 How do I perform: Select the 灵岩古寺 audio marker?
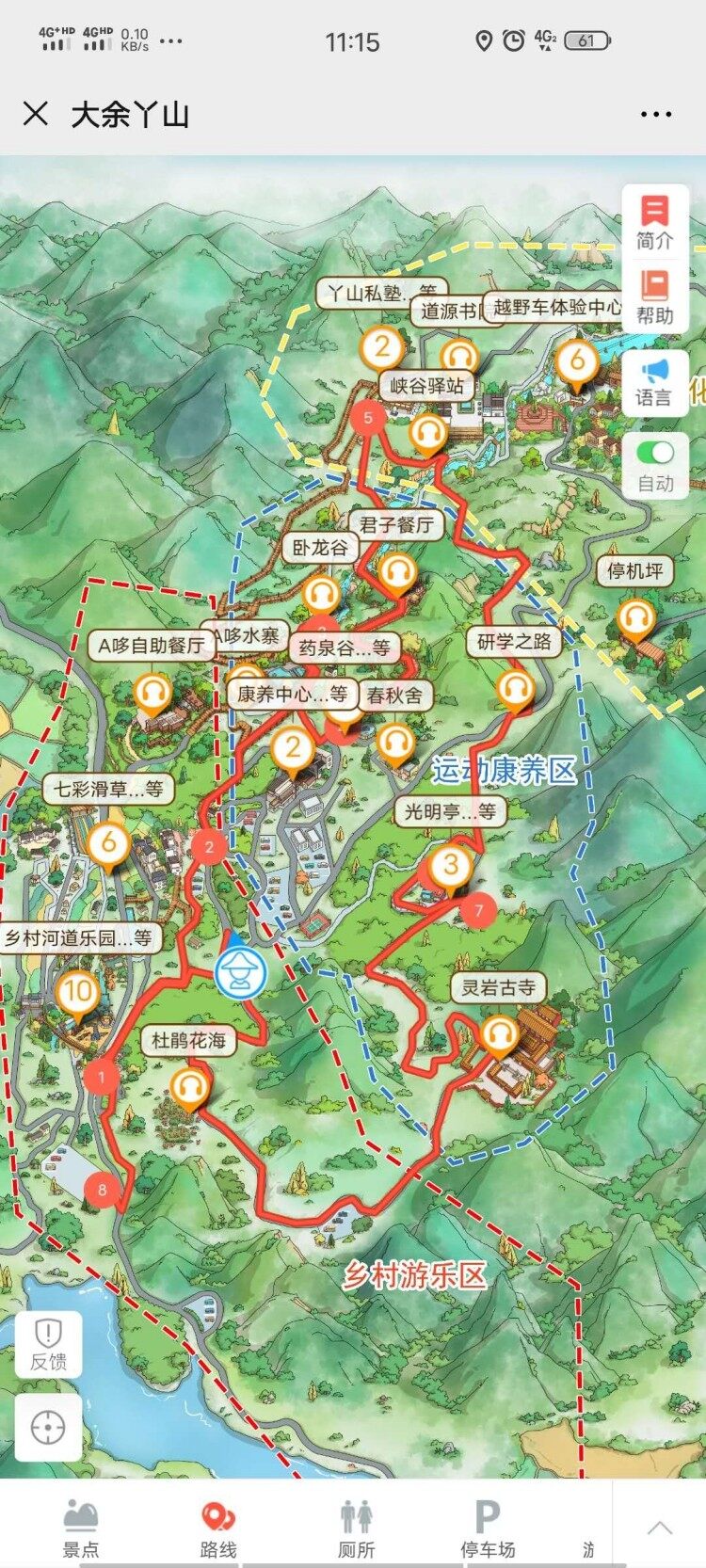pyautogui.click(x=499, y=1033)
